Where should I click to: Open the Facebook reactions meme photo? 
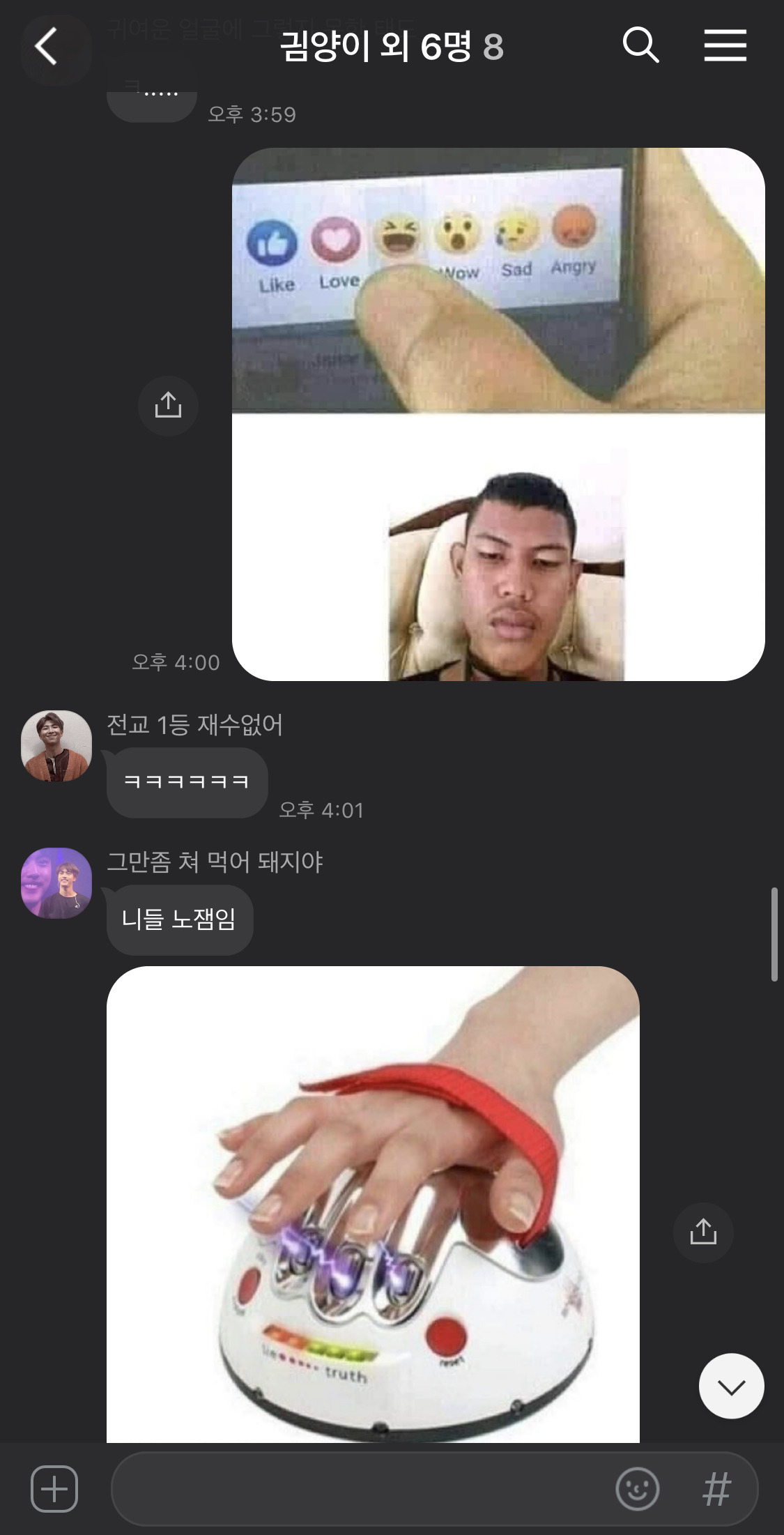[498, 414]
